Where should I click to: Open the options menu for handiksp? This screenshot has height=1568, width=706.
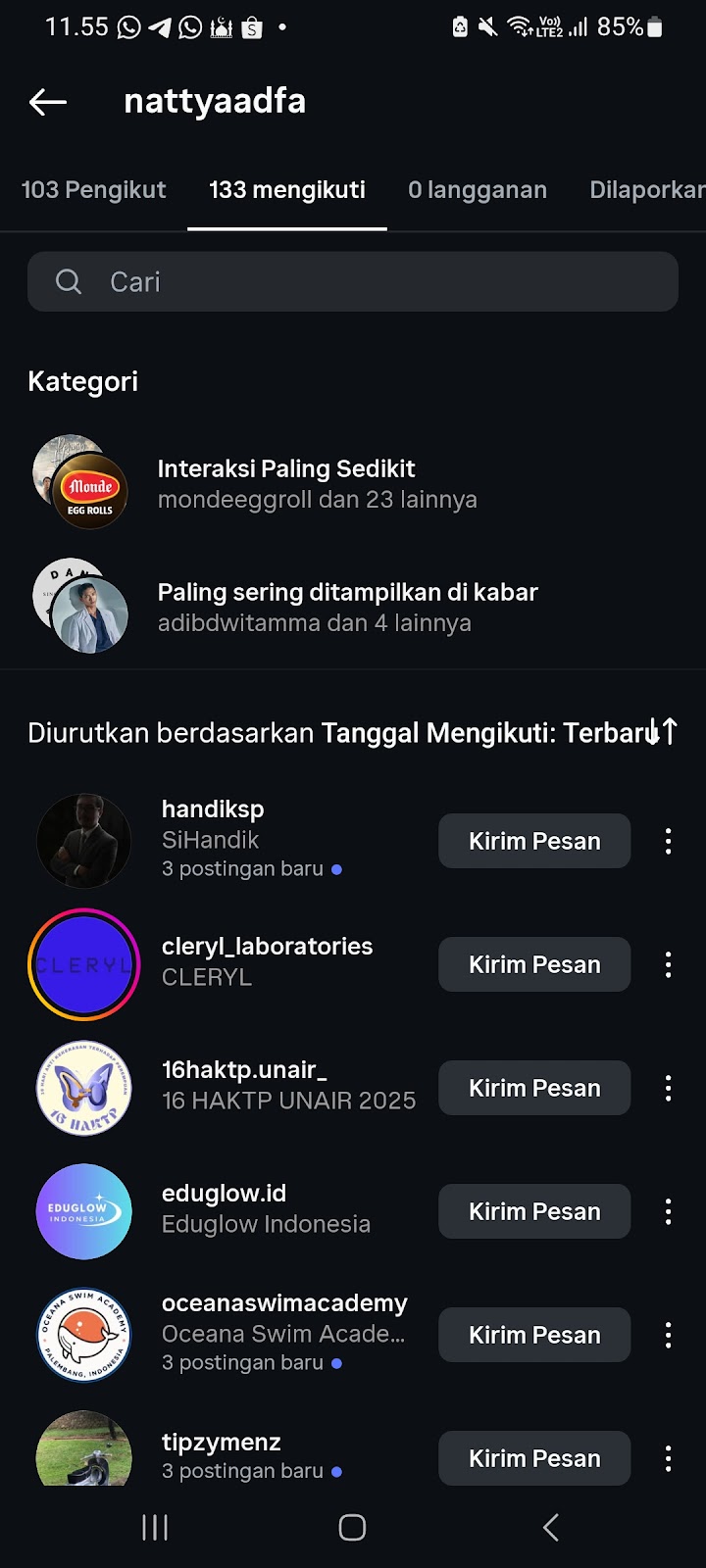coord(668,841)
